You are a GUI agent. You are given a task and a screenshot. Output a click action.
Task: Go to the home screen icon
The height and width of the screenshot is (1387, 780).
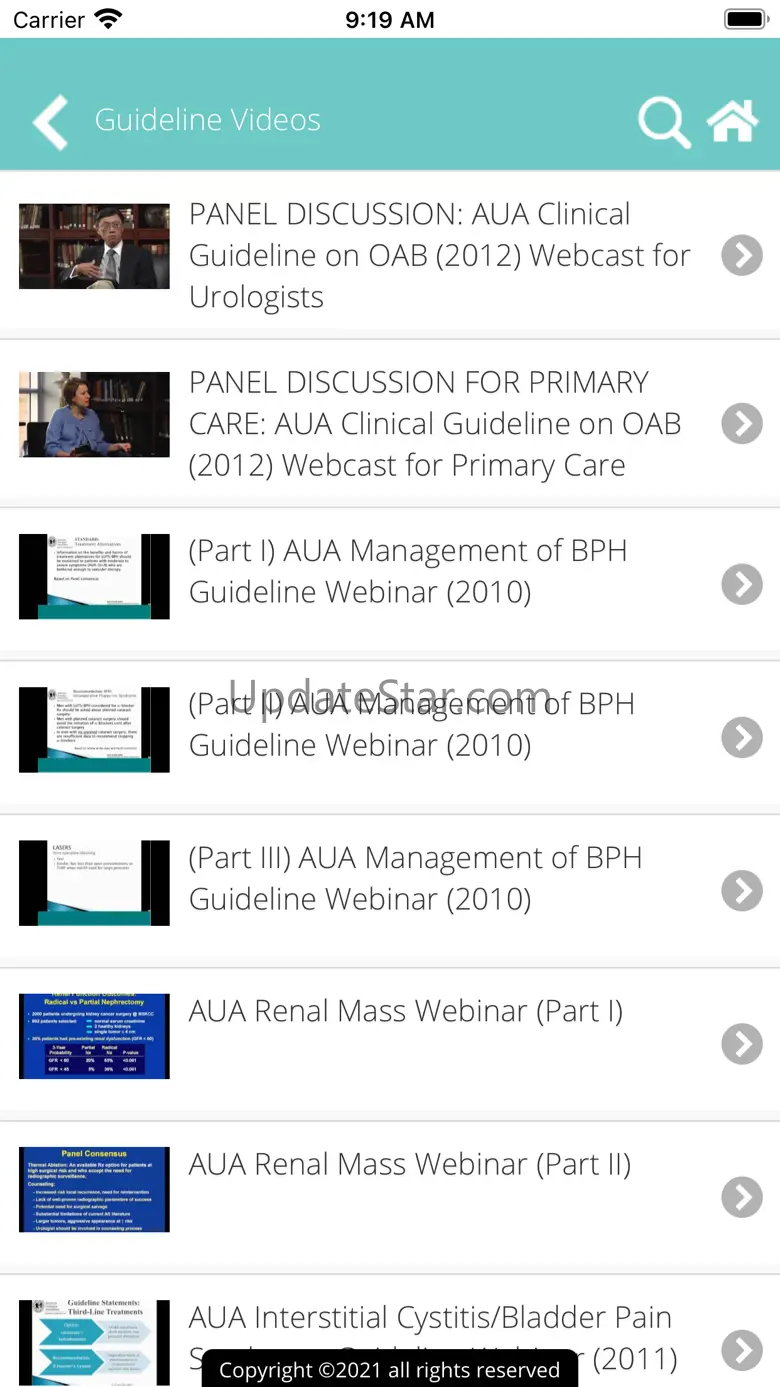click(x=732, y=121)
